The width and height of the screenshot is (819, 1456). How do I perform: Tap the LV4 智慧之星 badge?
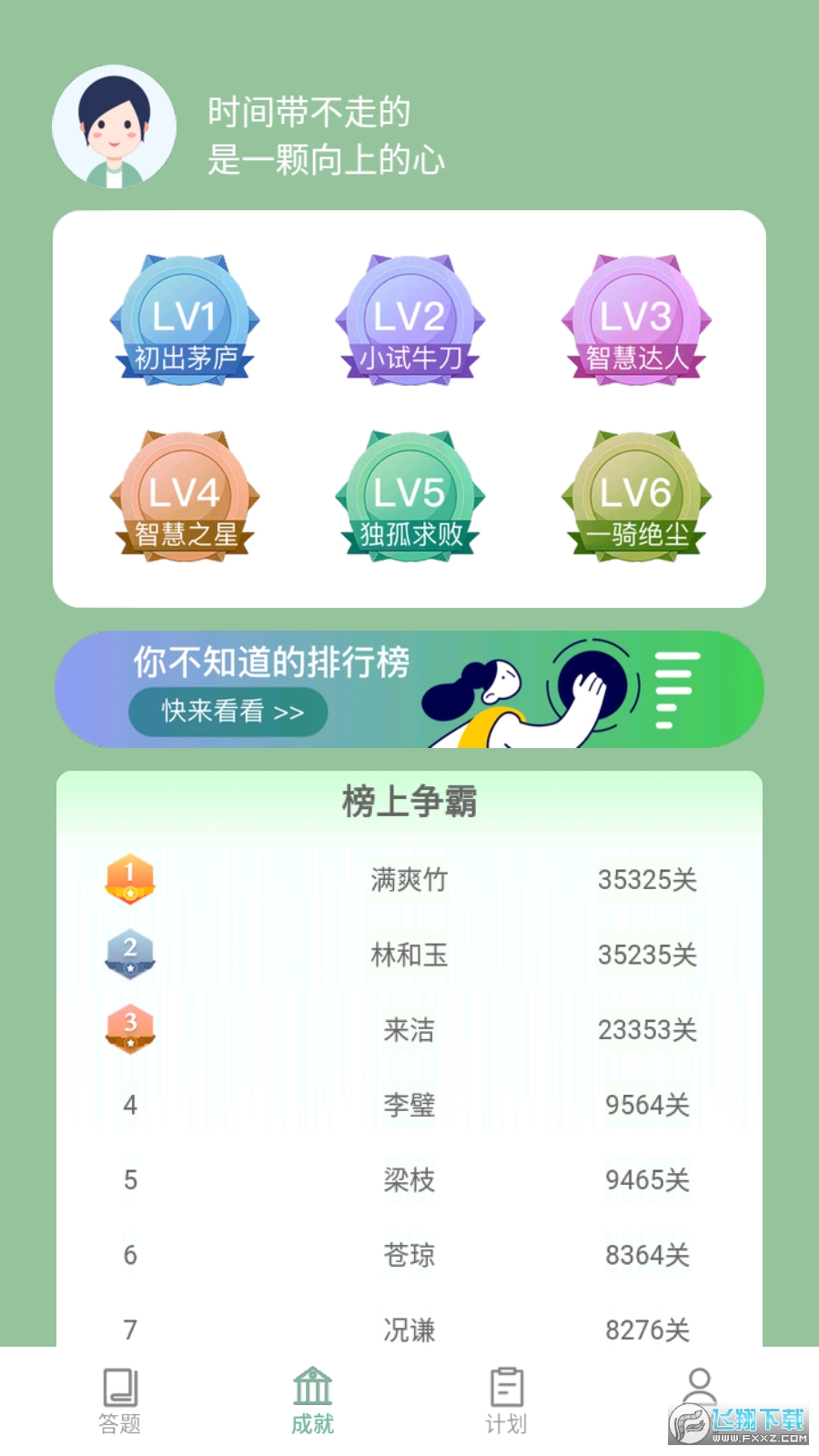(185, 497)
